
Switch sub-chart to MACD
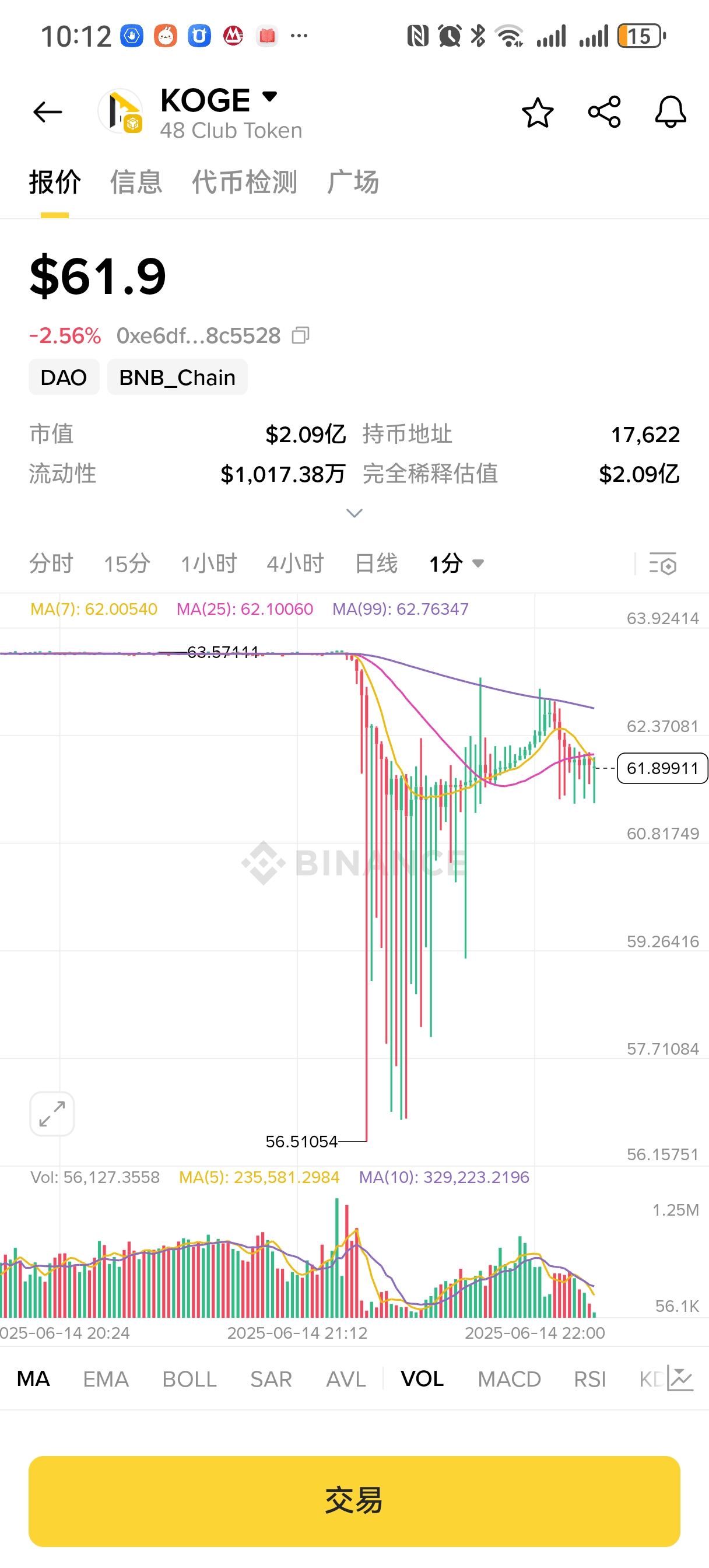509,1380
